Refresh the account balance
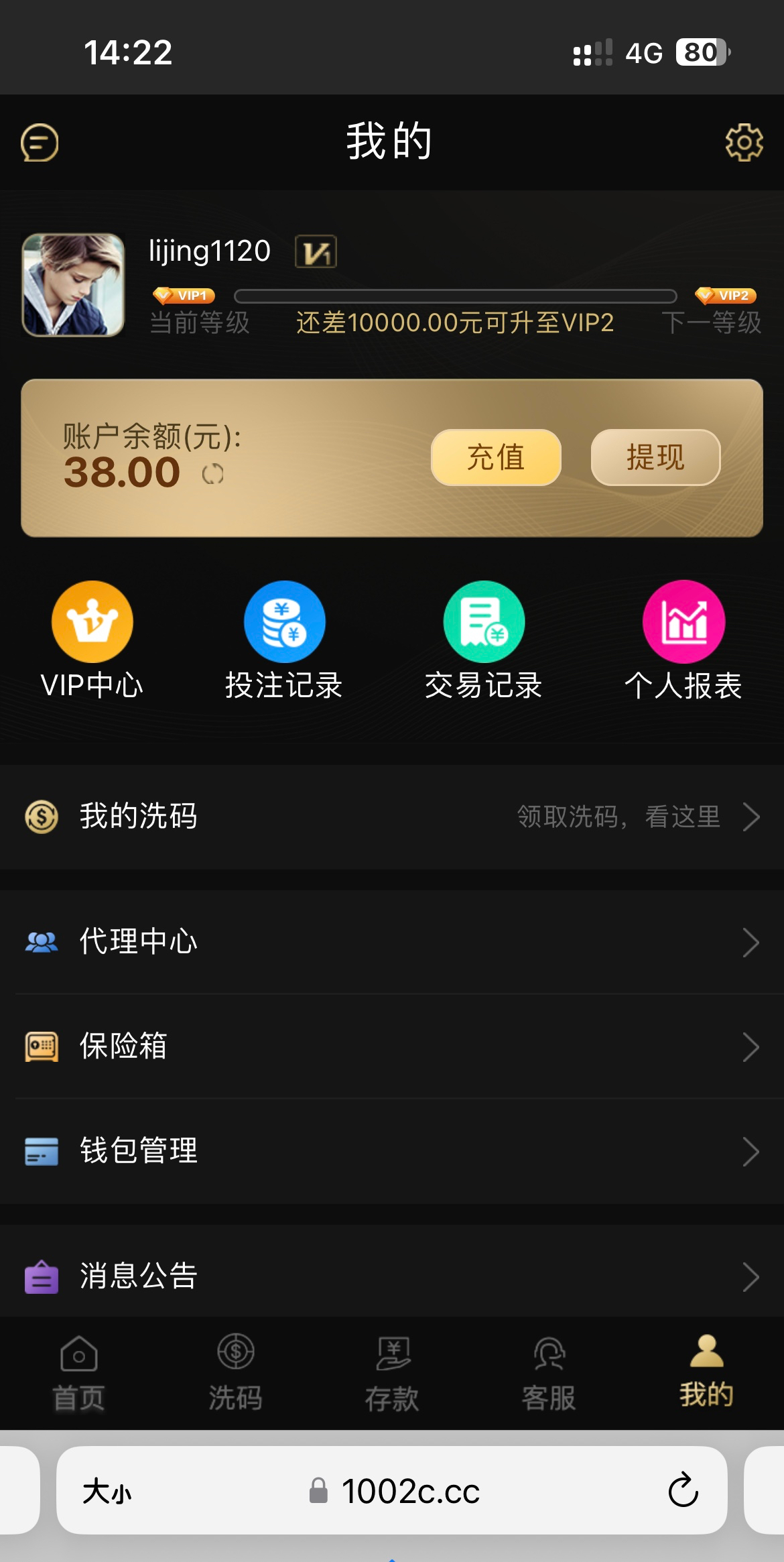Viewport: 784px width, 1562px height. pos(213,474)
